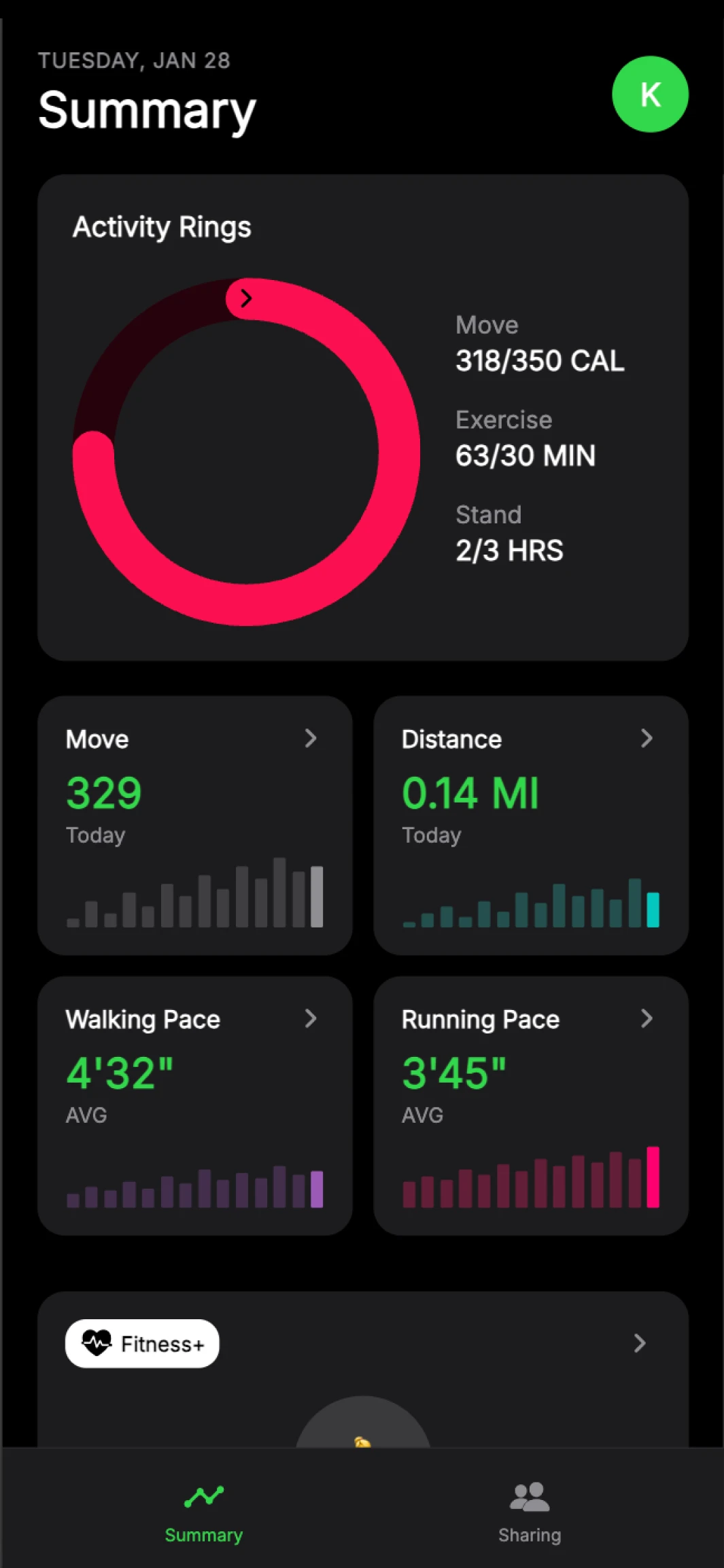This screenshot has height=1568, width=724.
Task: Open the profile avatar K
Action: [650, 94]
